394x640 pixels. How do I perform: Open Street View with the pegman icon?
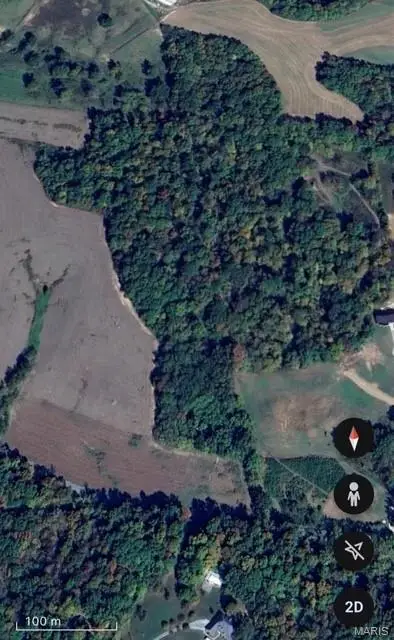coord(354,494)
